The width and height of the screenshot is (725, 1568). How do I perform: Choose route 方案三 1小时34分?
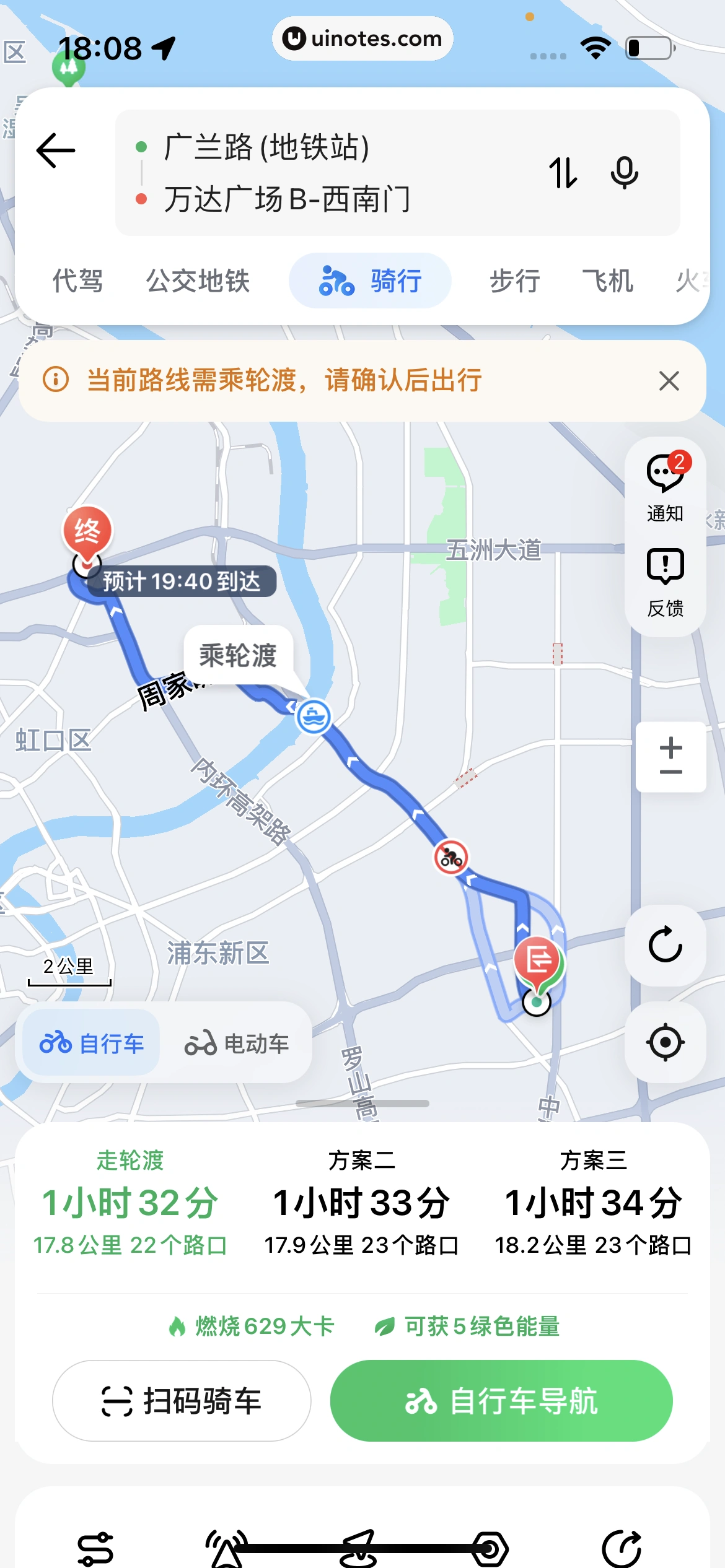pyautogui.click(x=593, y=1203)
